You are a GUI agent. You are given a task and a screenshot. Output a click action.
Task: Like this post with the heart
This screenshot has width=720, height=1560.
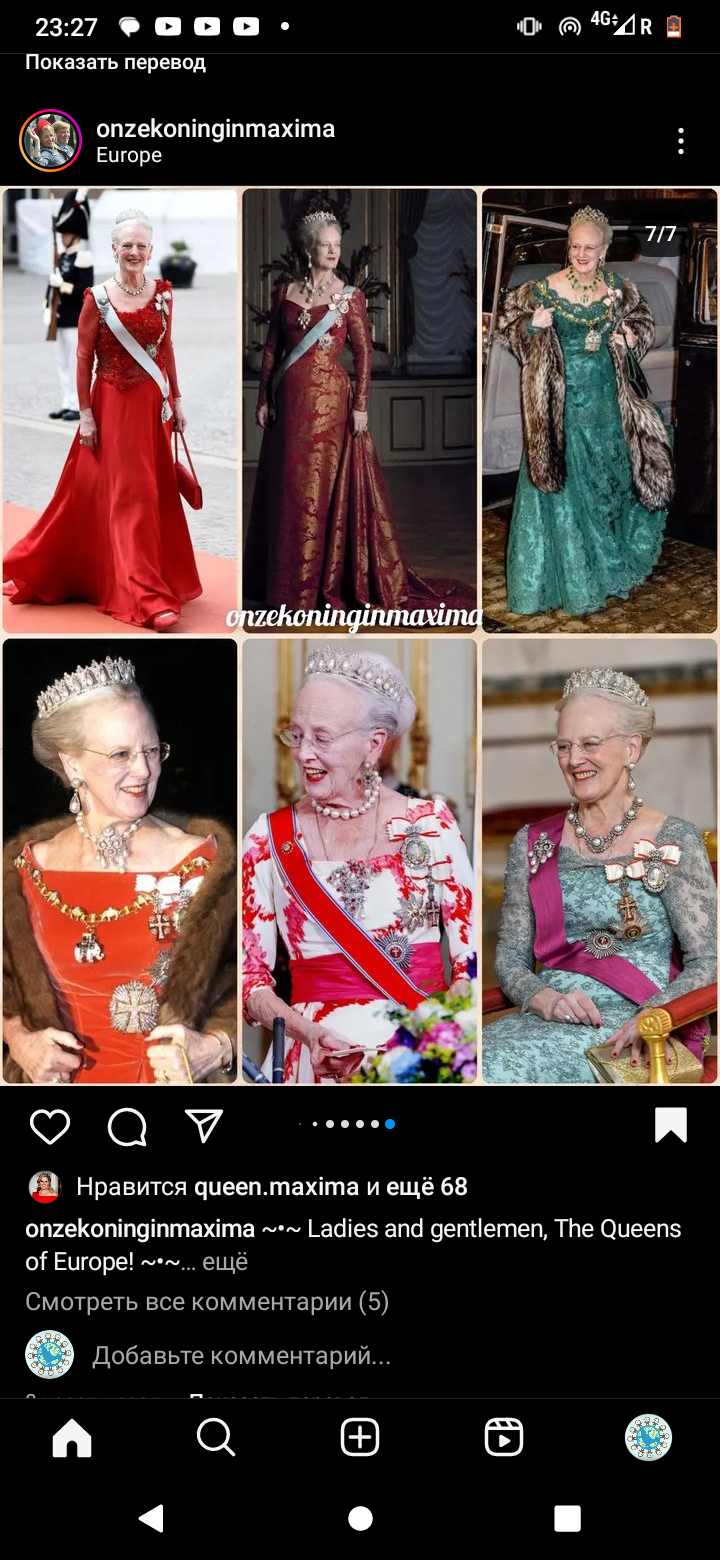[49, 1127]
